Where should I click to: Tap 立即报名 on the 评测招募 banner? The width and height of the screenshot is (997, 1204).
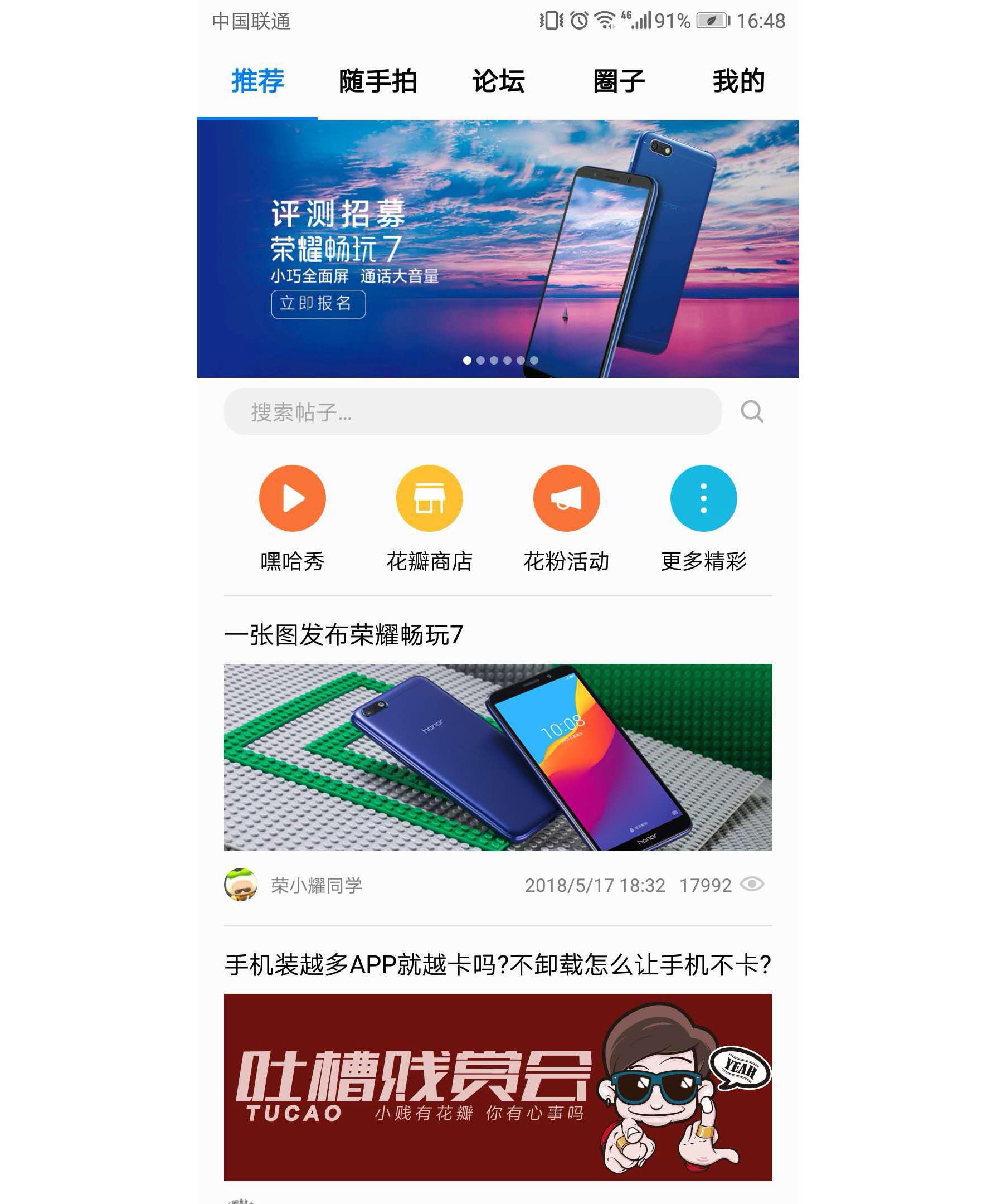(318, 303)
